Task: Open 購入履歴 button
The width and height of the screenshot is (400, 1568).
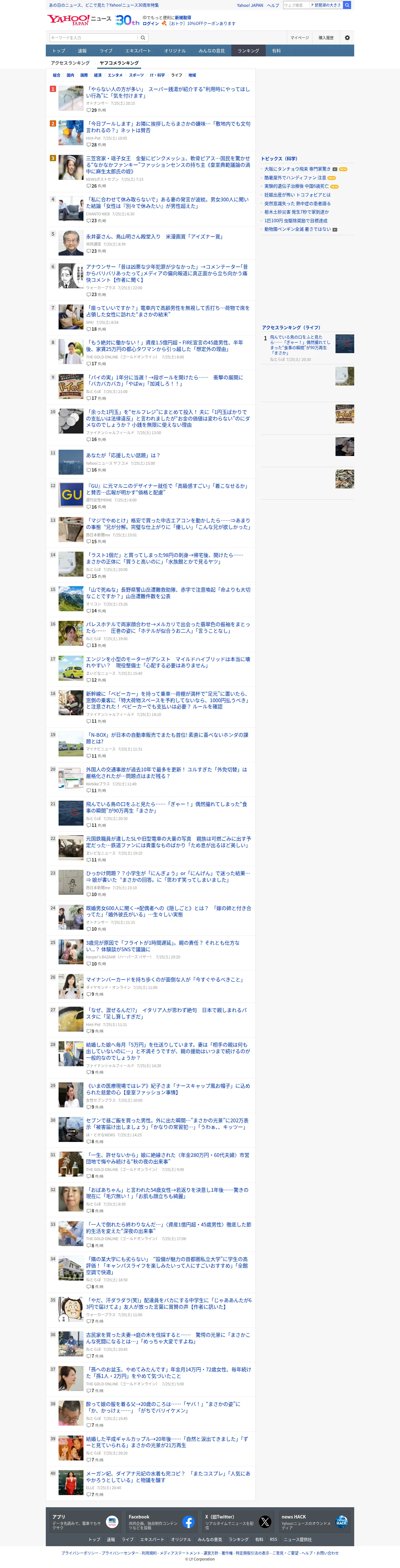Action: 326,38
